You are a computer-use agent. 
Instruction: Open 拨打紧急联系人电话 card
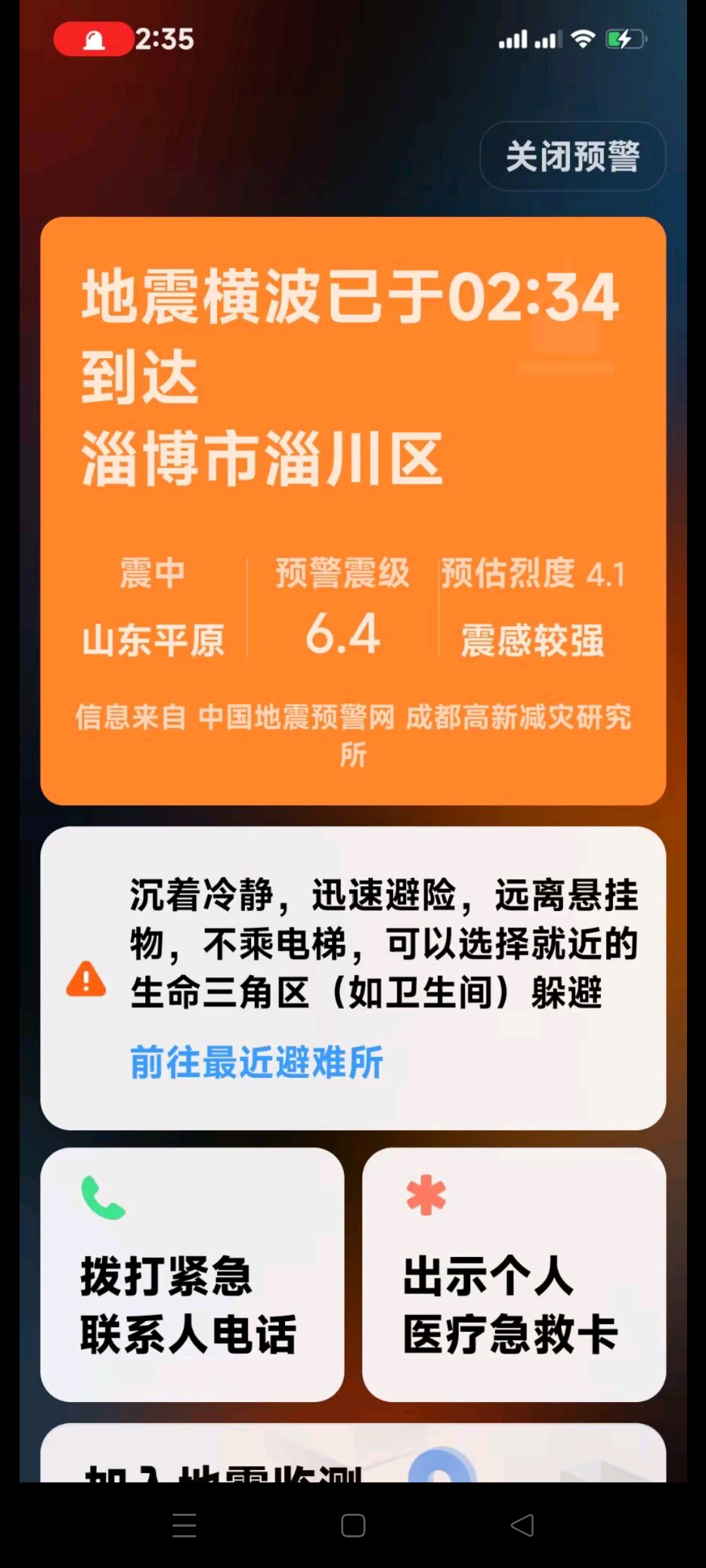[192, 1275]
